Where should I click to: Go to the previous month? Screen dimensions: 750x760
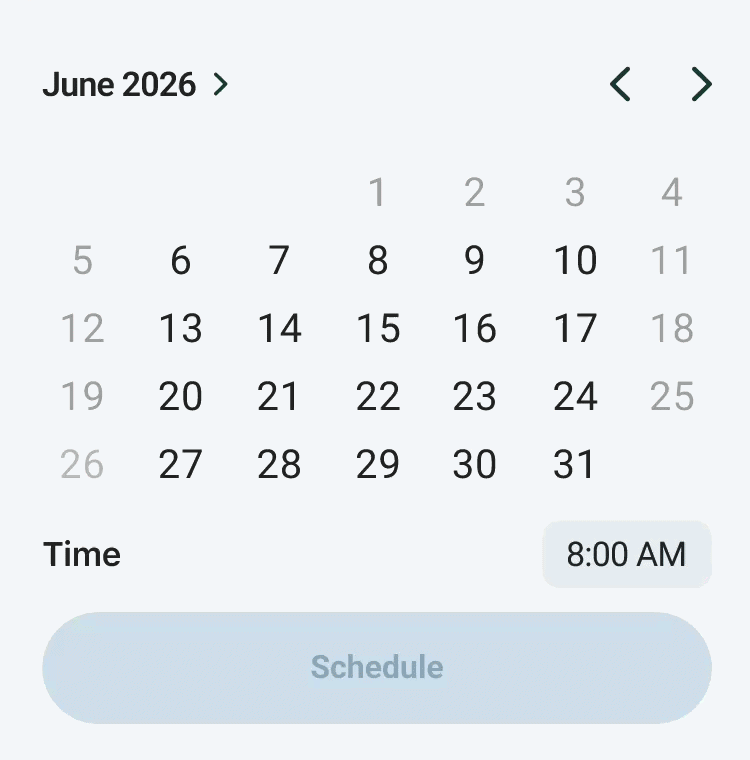[621, 85]
